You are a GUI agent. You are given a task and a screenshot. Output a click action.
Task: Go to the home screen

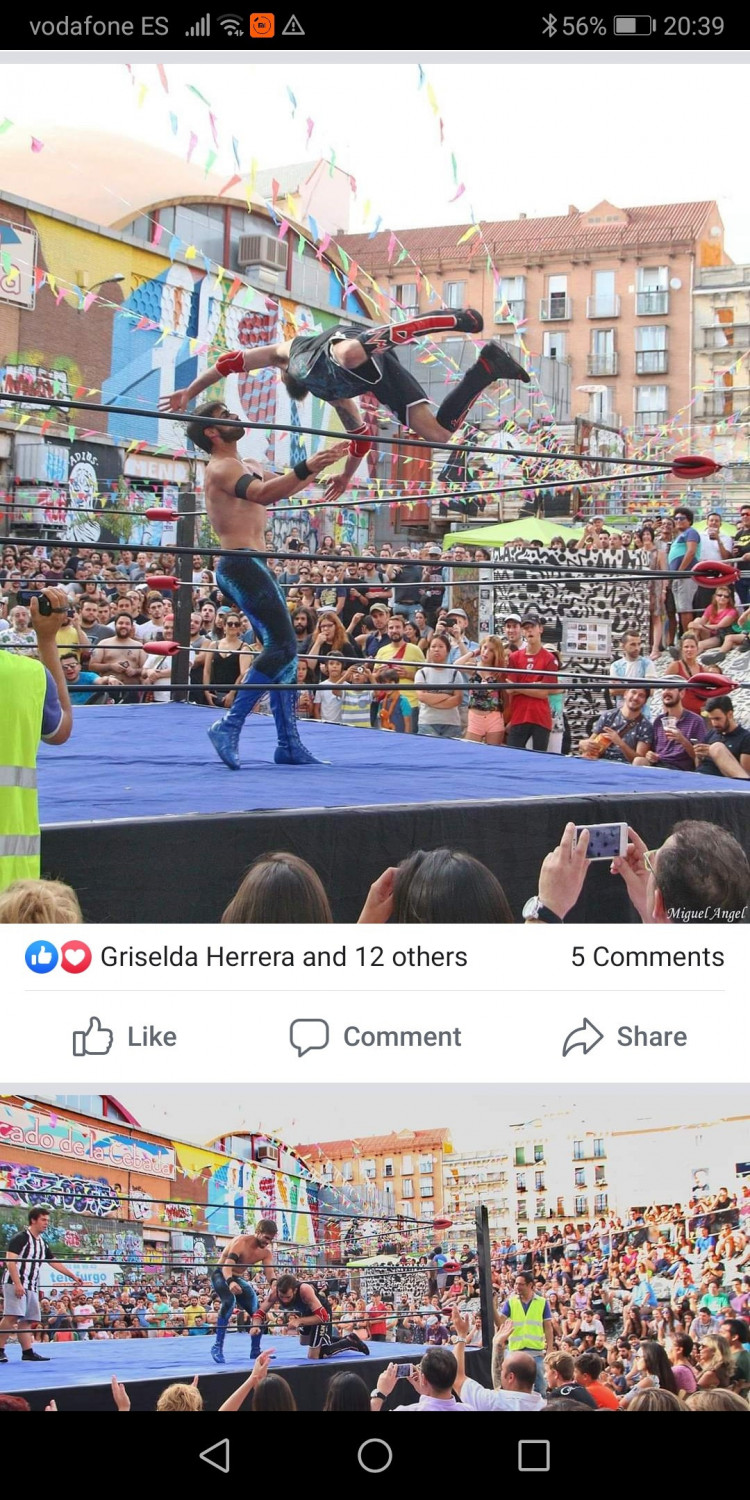375,1456
